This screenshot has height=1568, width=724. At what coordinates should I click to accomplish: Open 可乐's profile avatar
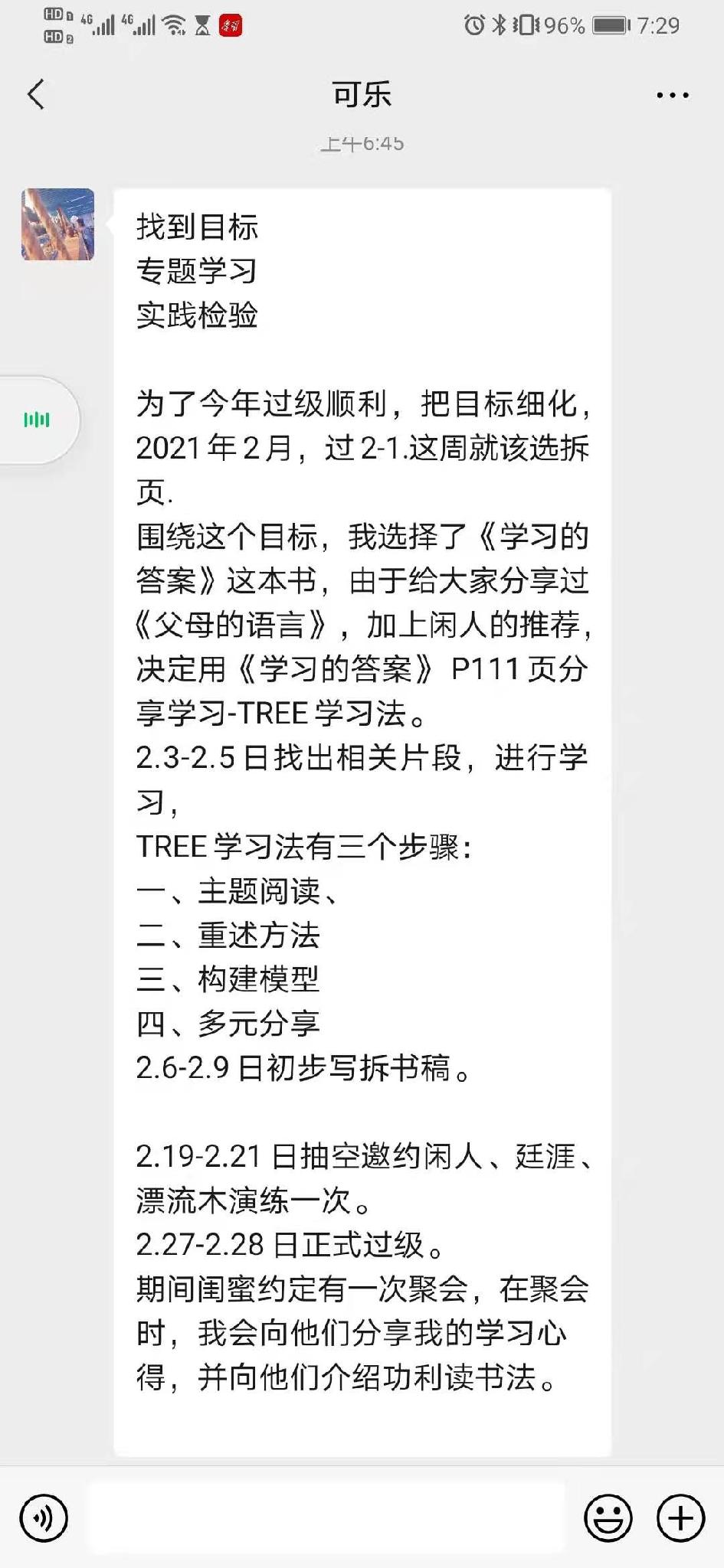click(x=57, y=224)
